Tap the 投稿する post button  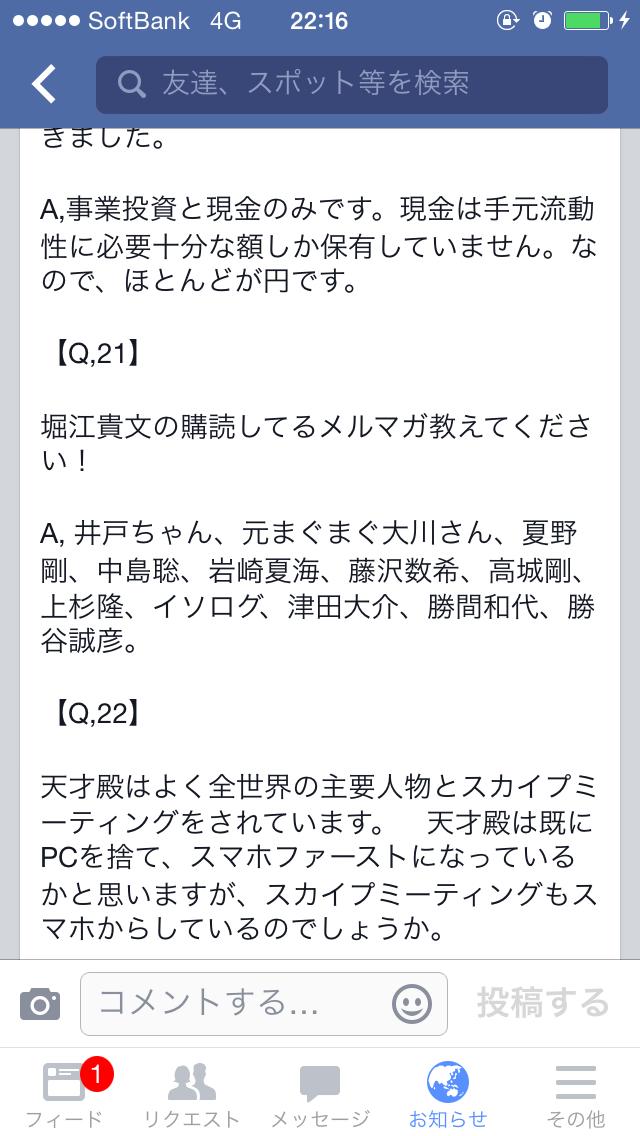[542, 1002]
